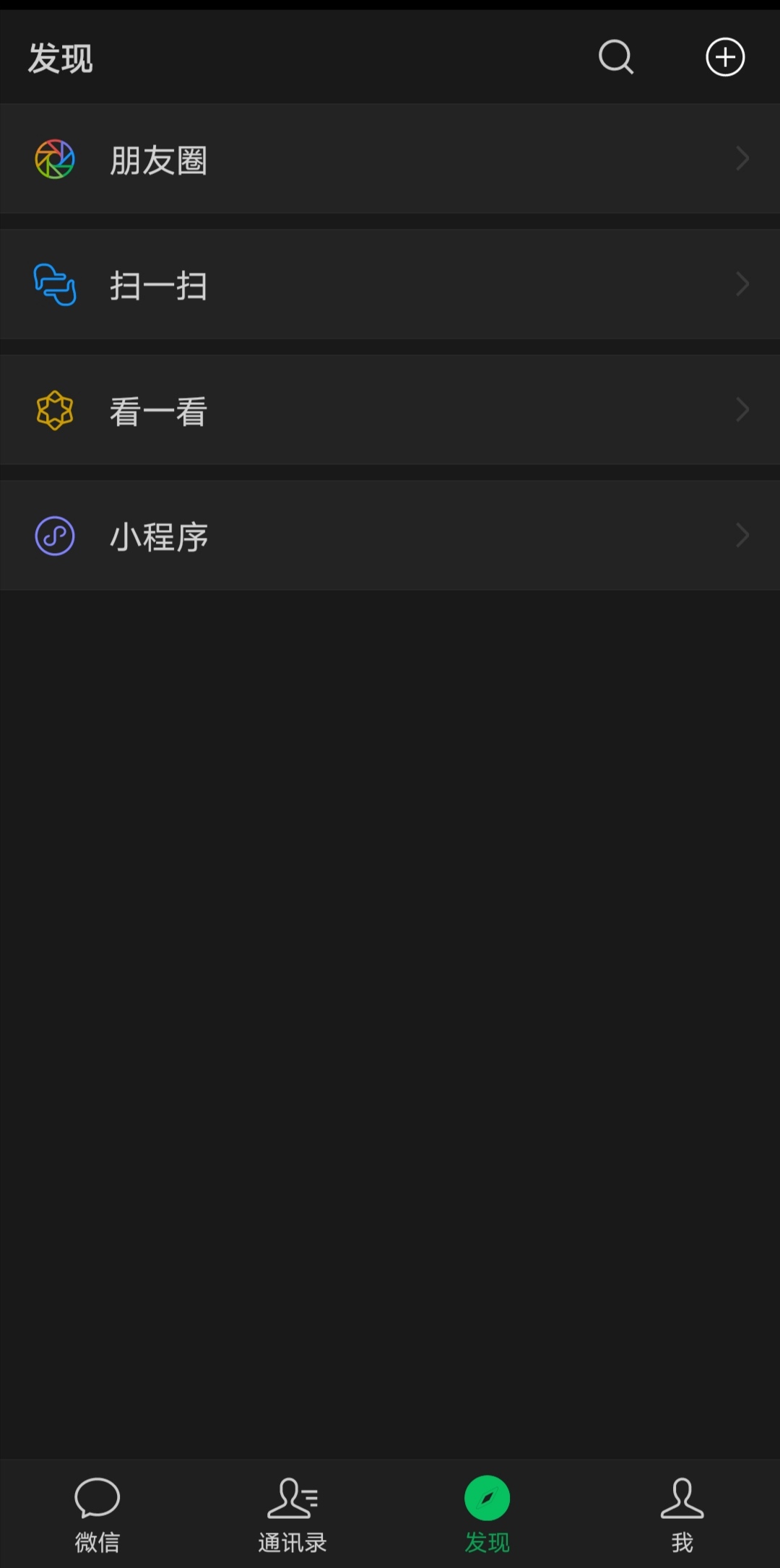This screenshot has height=1568, width=780.
Task: Expand the 朋友圈 row chevron
Action: [742, 159]
